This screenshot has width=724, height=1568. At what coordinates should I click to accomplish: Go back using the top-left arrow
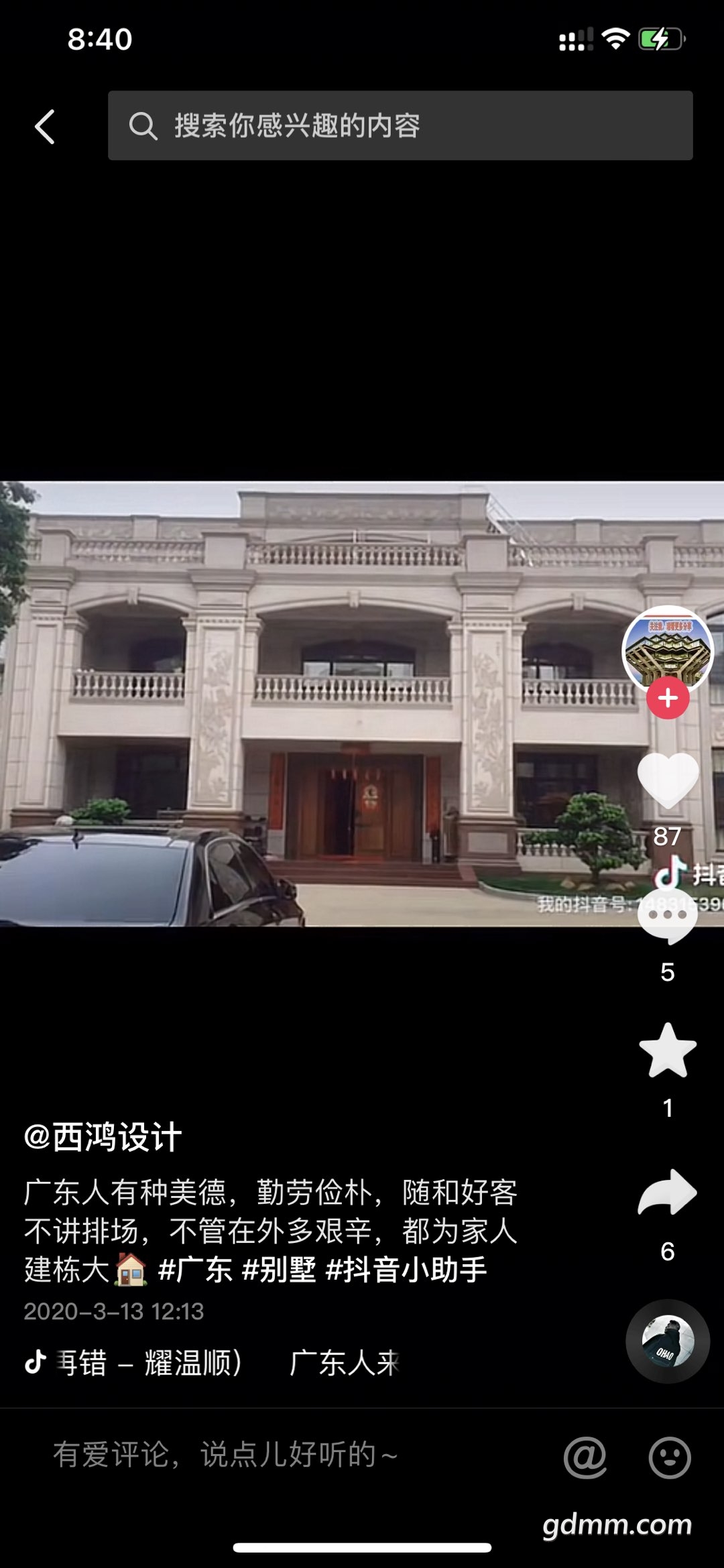click(x=44, y=126)
